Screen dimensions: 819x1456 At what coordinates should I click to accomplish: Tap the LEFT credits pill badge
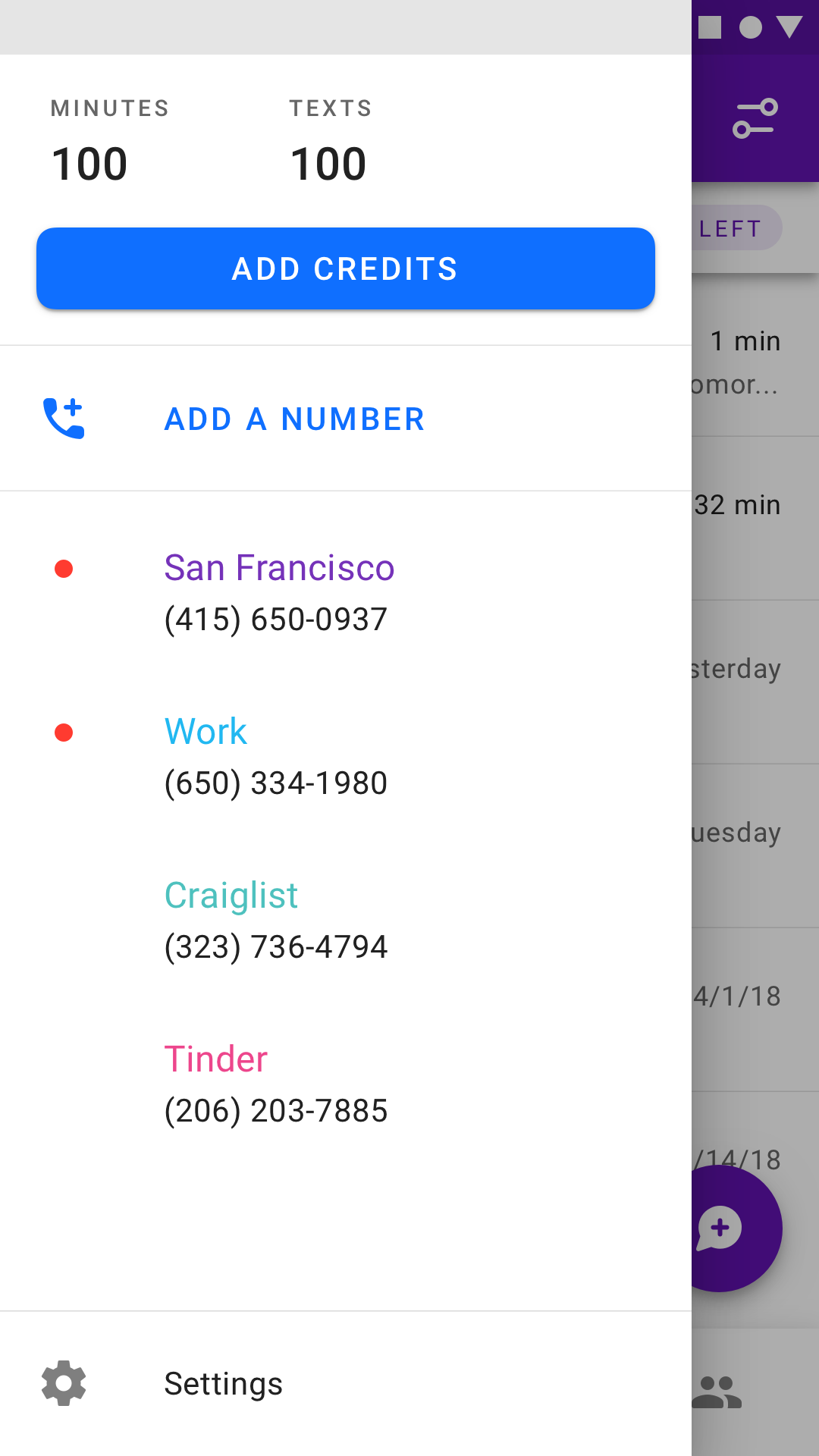(x=734, y=227)
